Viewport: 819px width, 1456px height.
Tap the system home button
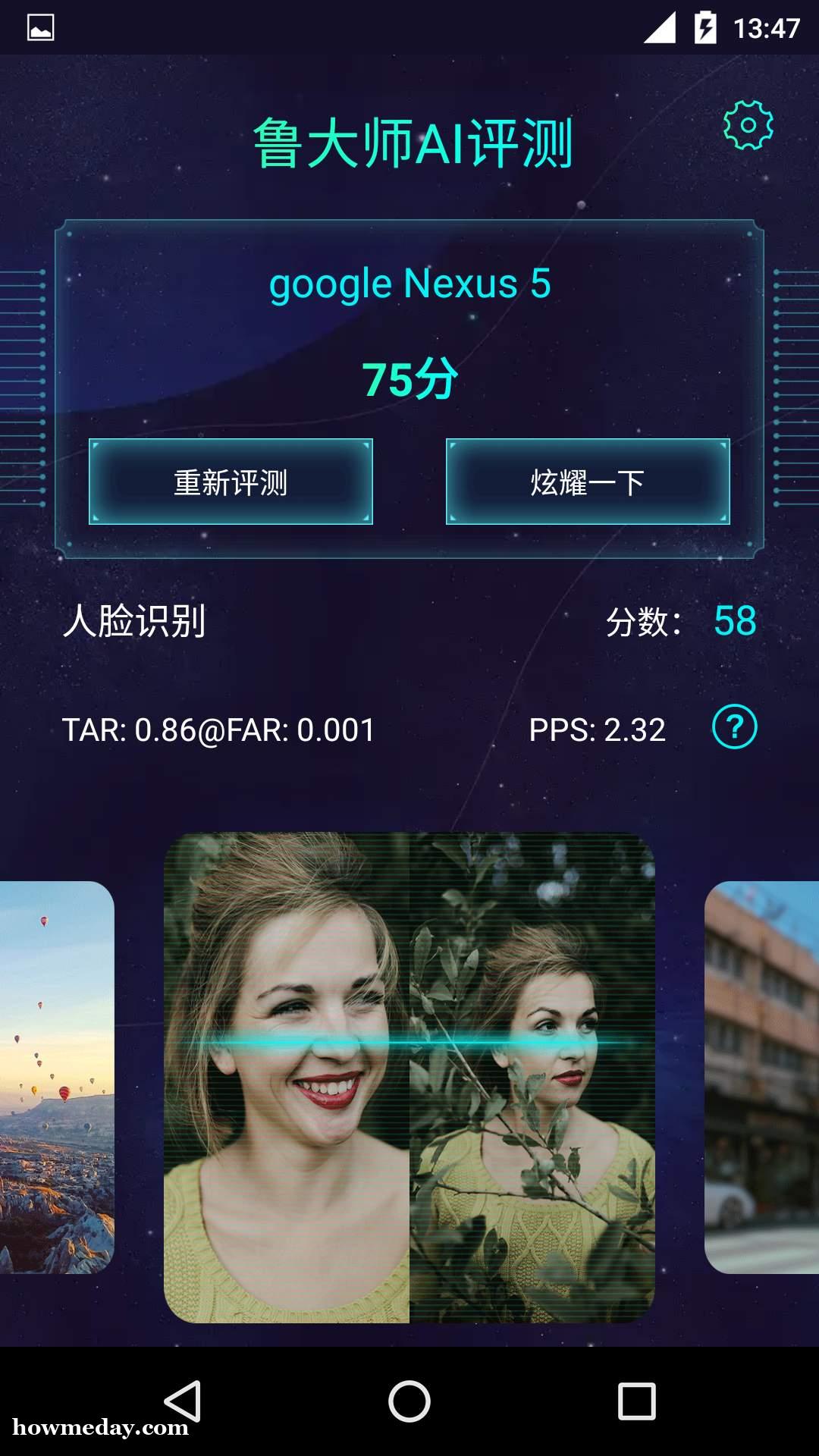click(x=409, y=1401)
